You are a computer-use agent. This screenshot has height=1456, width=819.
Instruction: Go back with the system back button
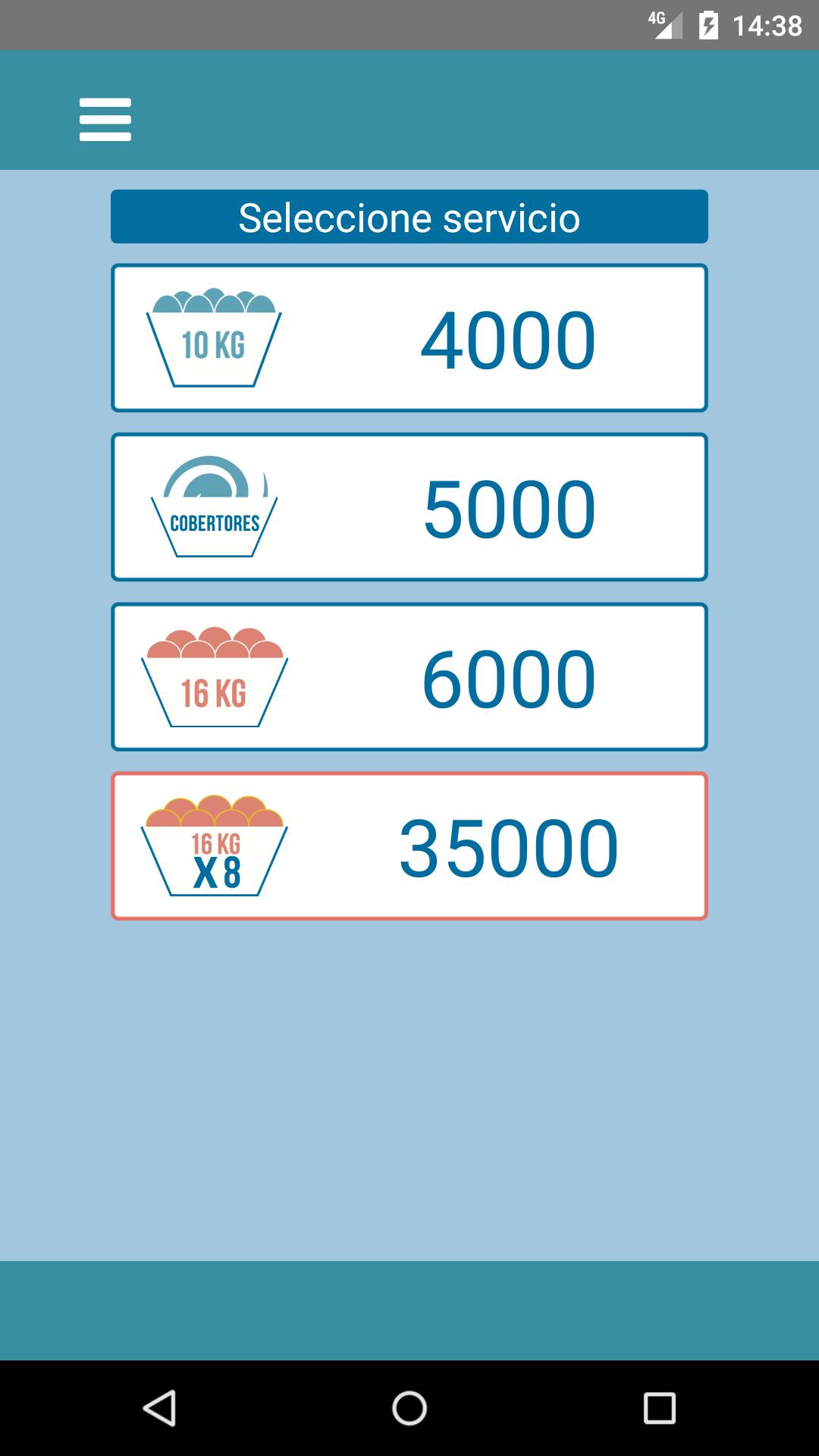(x=160, y=1408)
